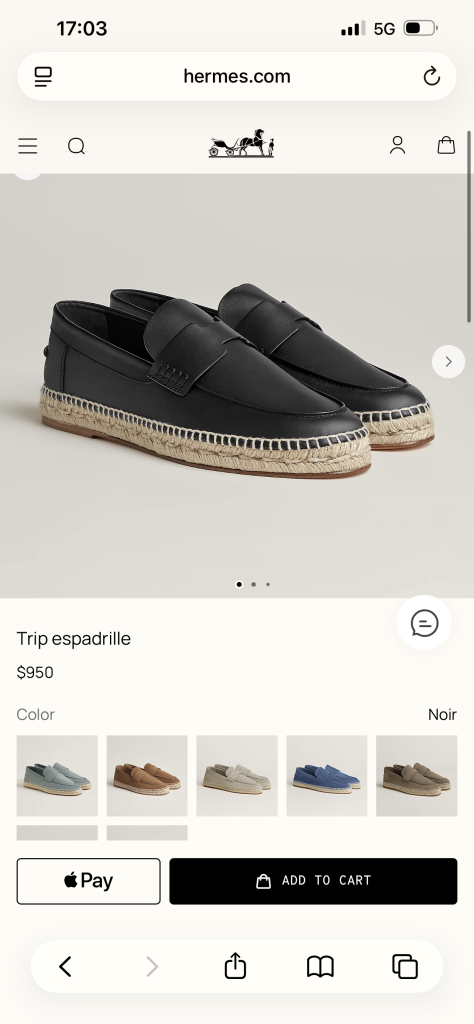474x1024 pixels.
Task: Share this page
Action: 235,966
